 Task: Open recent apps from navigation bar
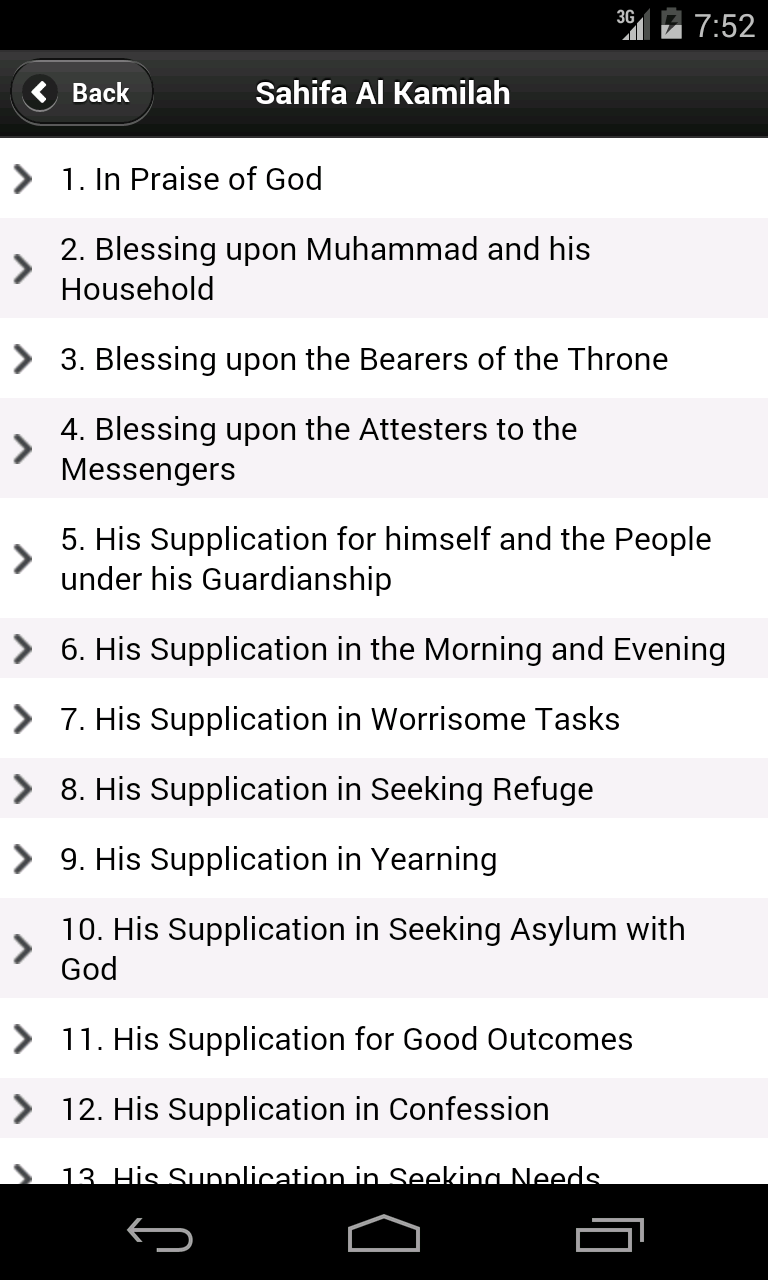(610, 1235)
